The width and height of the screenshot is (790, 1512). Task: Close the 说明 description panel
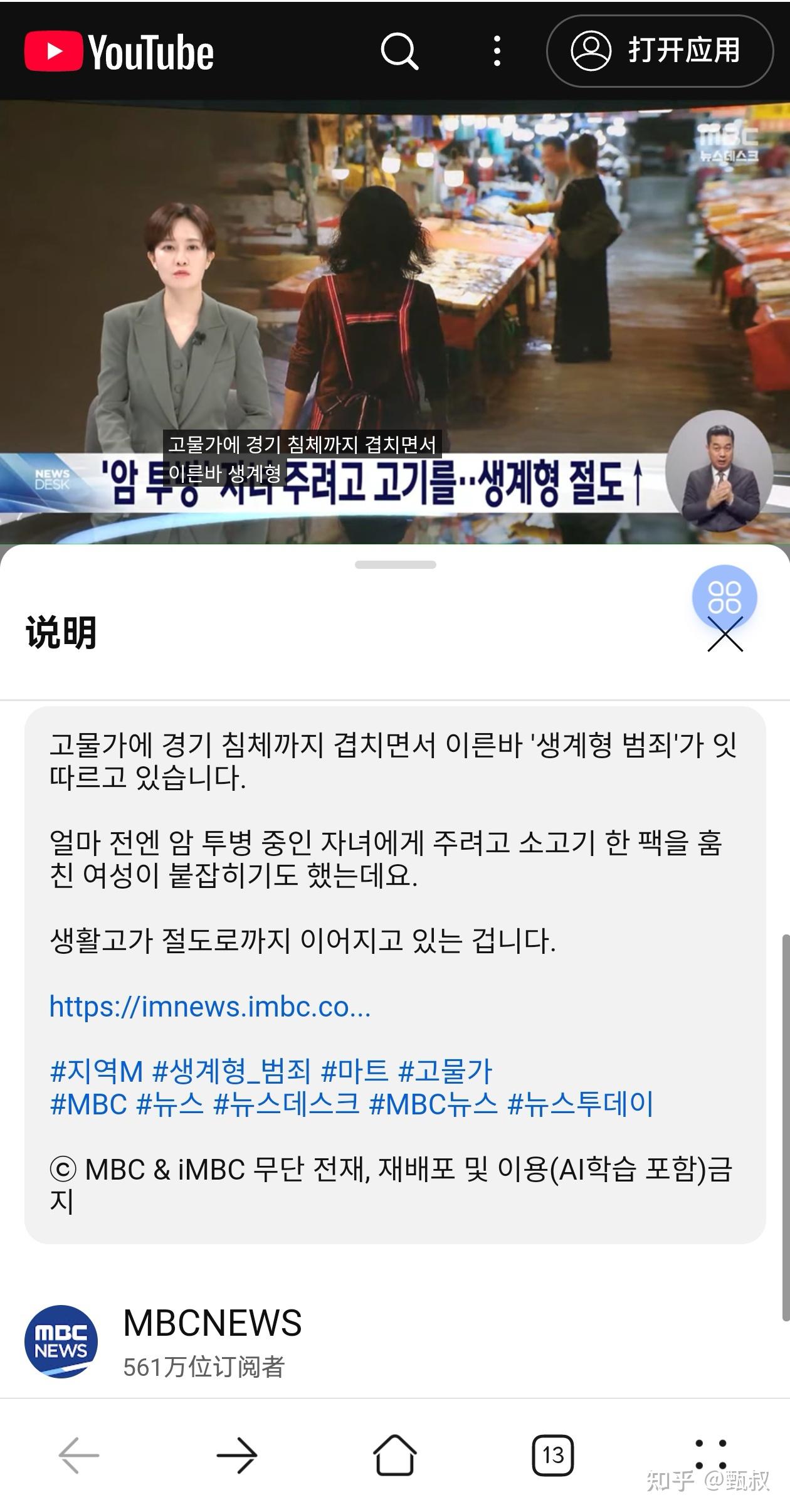725,634
